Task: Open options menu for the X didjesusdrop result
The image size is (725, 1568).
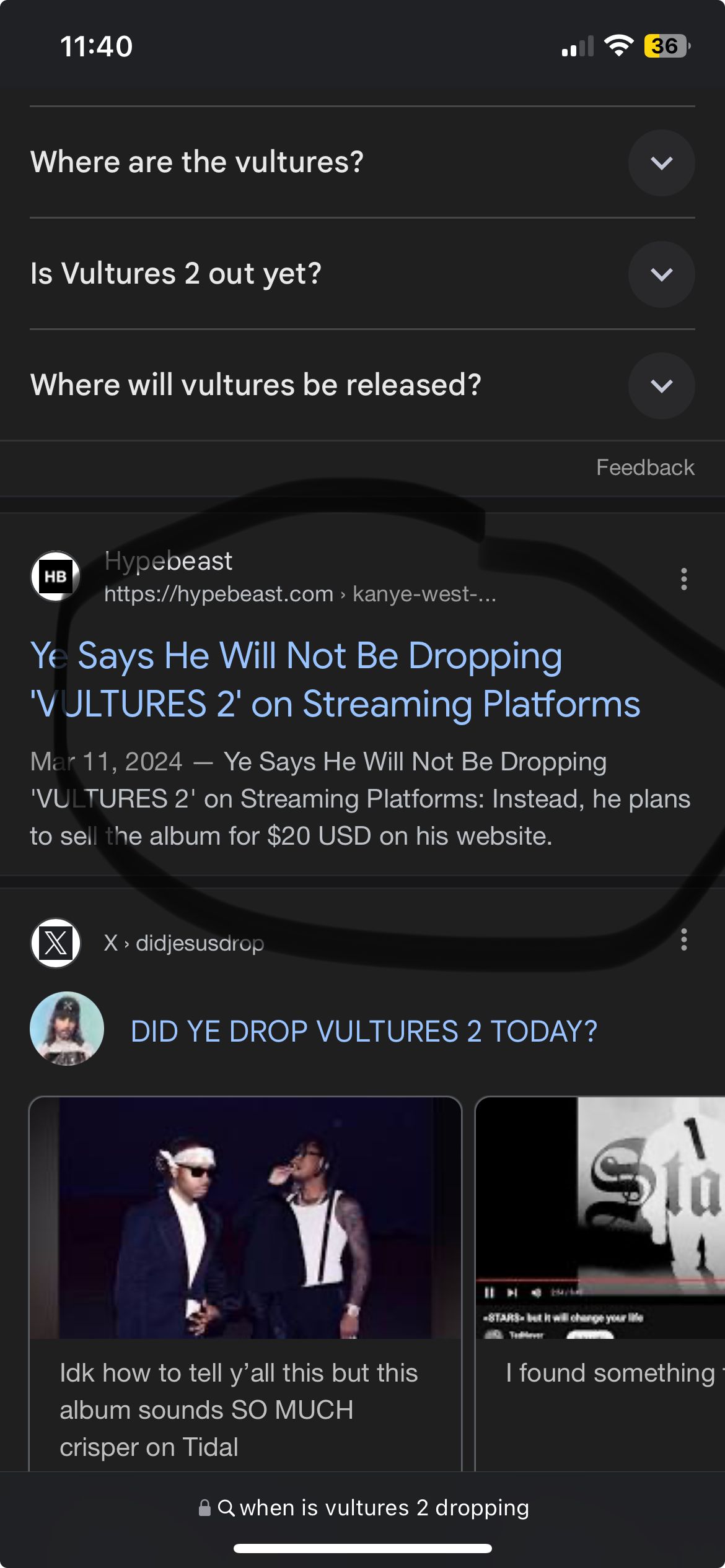Action: (x=683, y=939)
